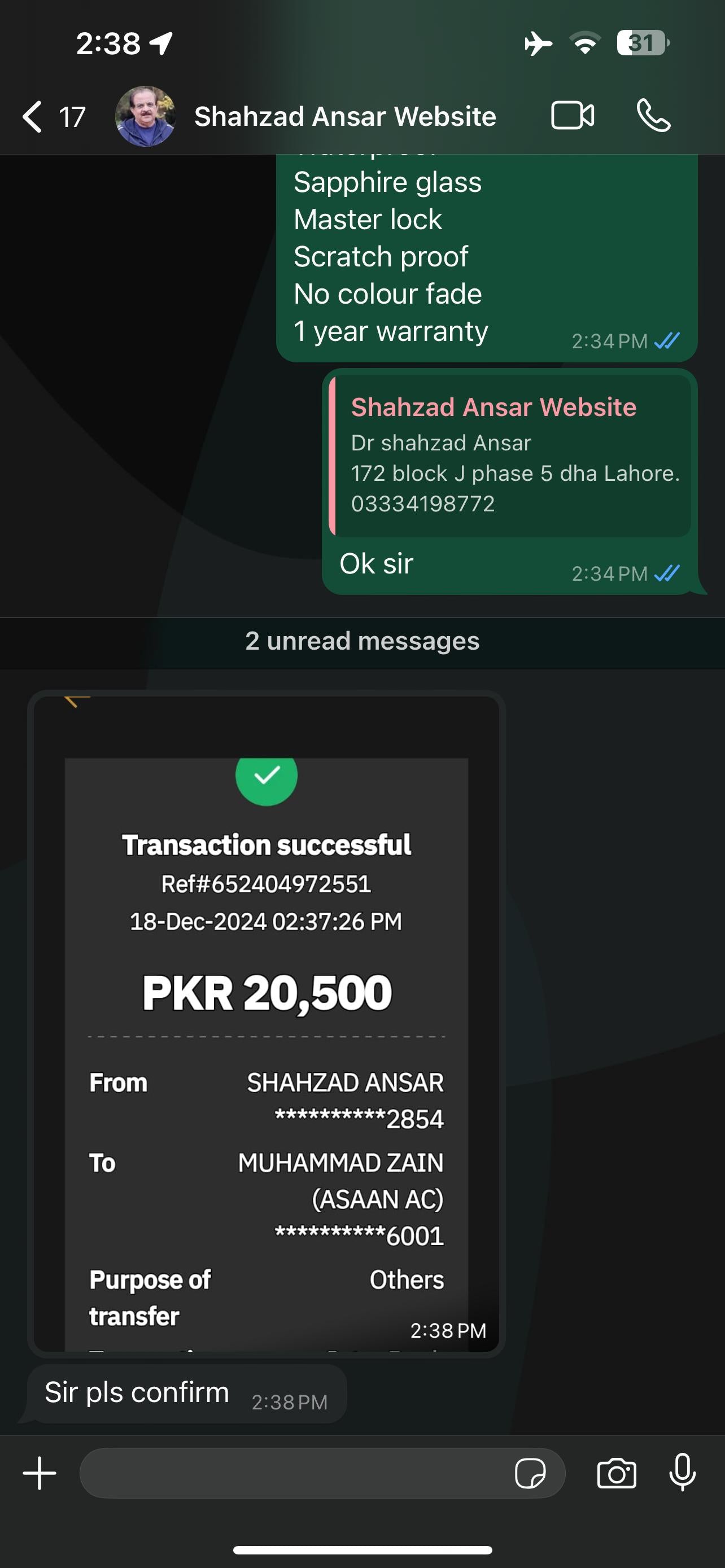Start a voice call with Shahzad Ansar
Image resolution: width=725 pixels, height=1568 pixels.
tap(653, 116)
